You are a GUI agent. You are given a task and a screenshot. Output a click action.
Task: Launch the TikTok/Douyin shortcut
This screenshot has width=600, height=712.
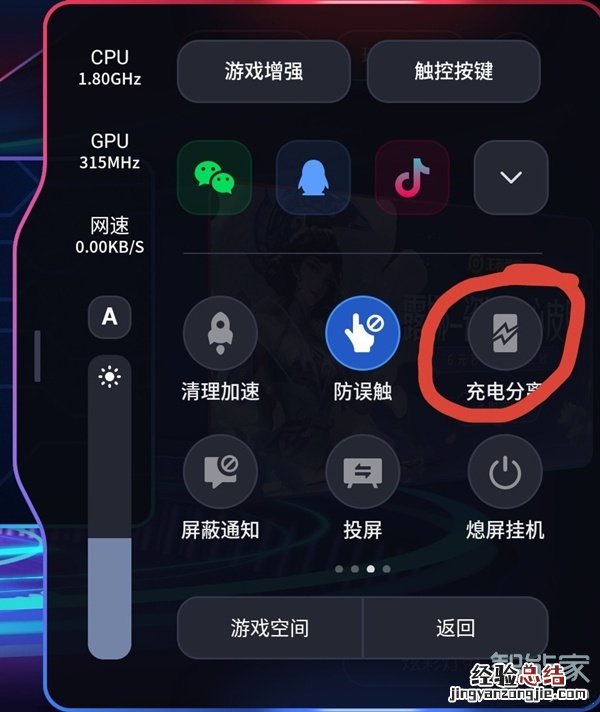pos(411,177)
